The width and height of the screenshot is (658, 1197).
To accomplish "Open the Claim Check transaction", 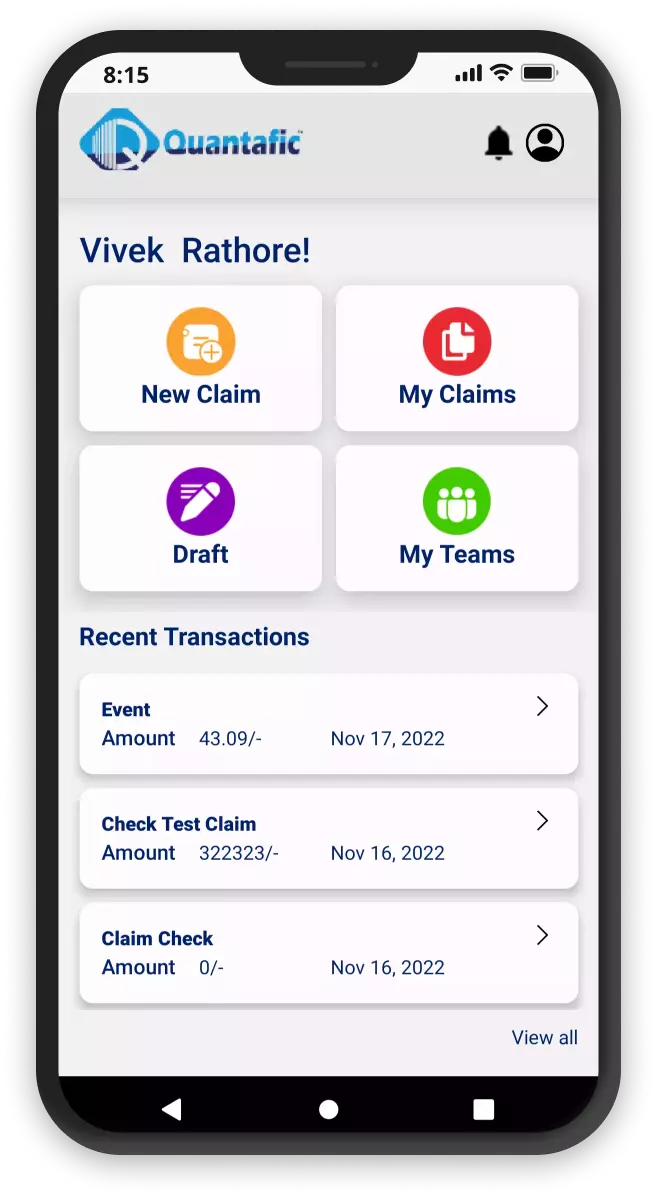I will tap(329, 953).
